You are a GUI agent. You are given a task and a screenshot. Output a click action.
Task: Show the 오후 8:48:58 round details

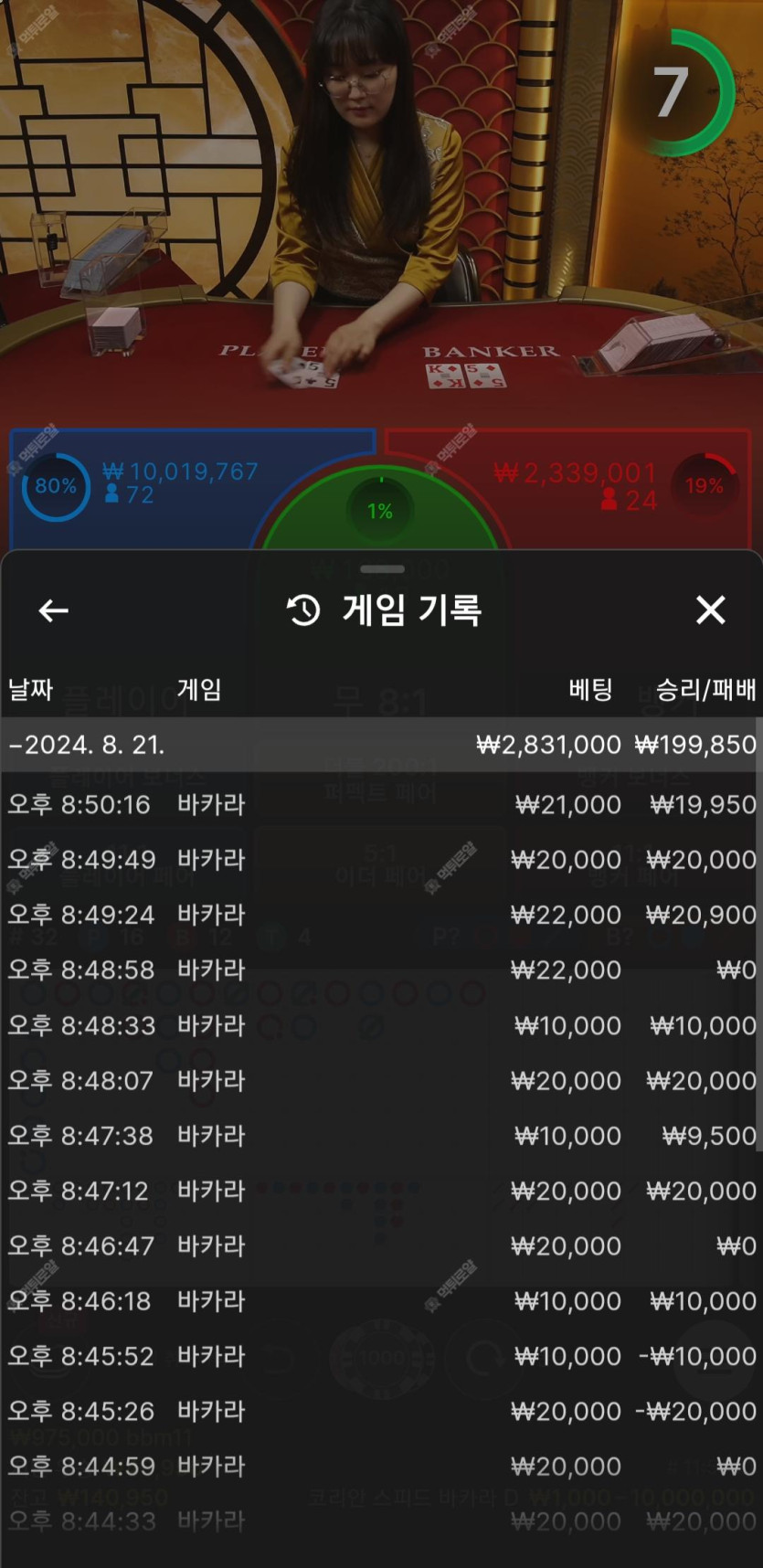point(379,969)
